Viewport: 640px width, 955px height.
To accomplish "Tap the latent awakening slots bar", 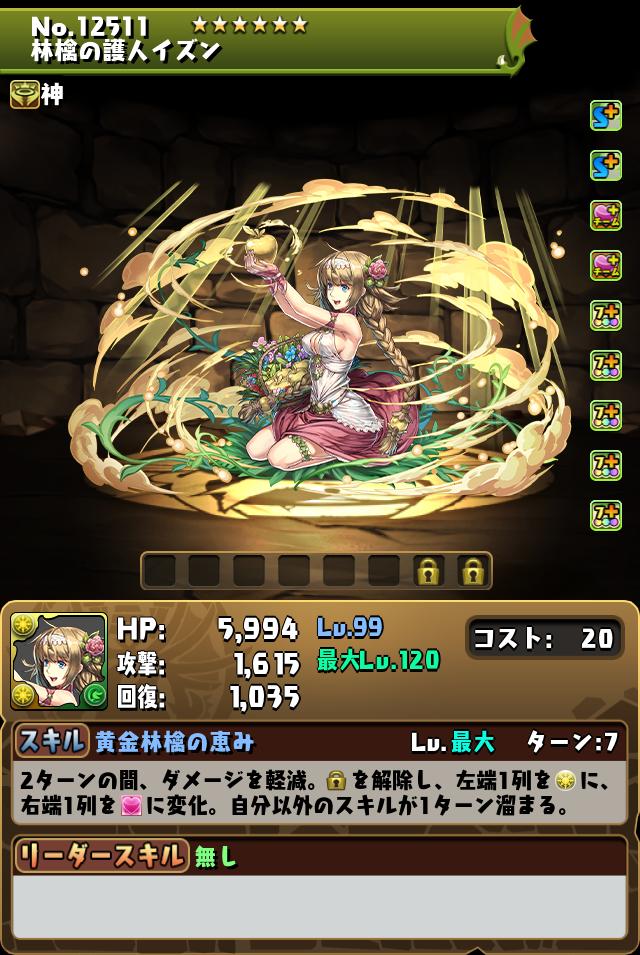I will pos(316,570).
